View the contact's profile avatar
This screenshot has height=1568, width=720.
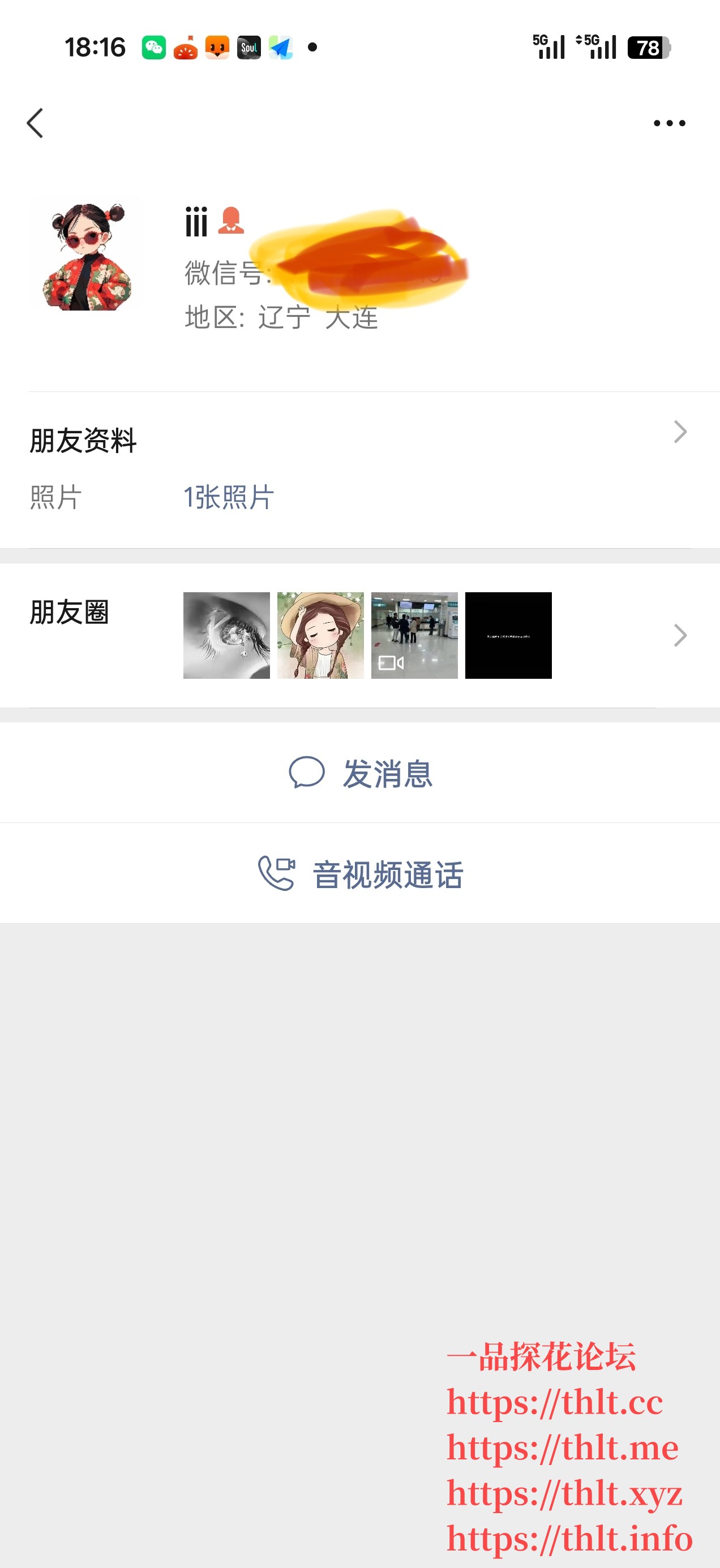(x=87, y=255)
